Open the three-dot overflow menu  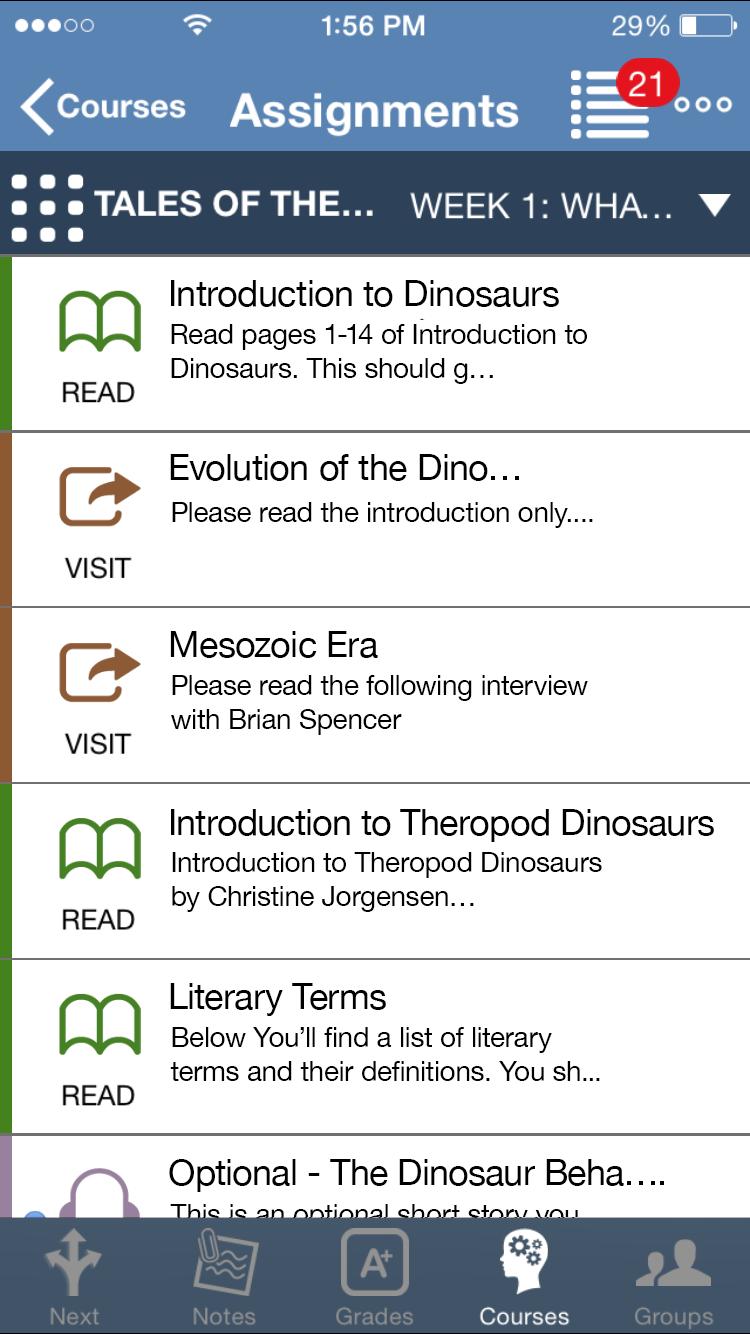(x=703, y=105)
